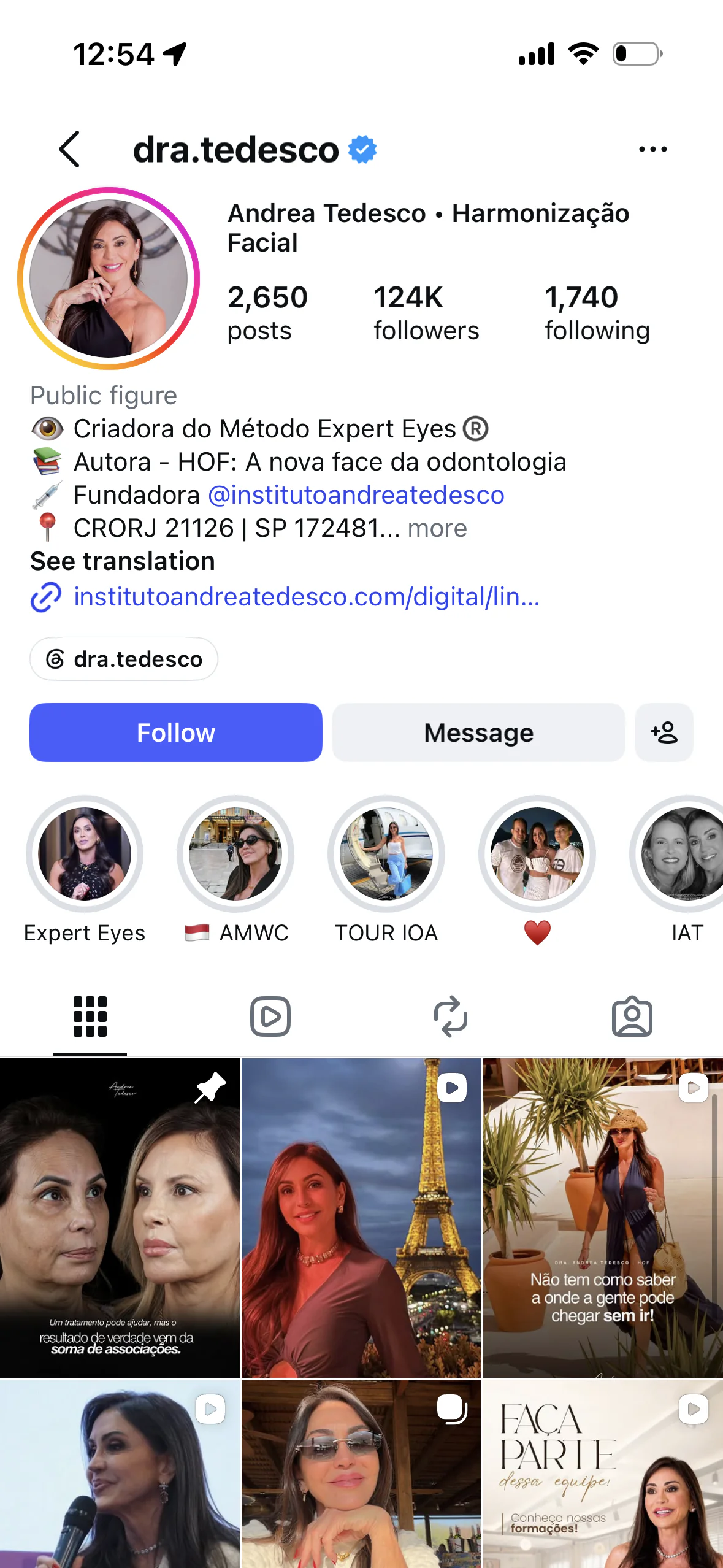Viewport: 723px width, 1568px height.
Task: Go back using the back arrow
Action: click(x=69, y=149)
